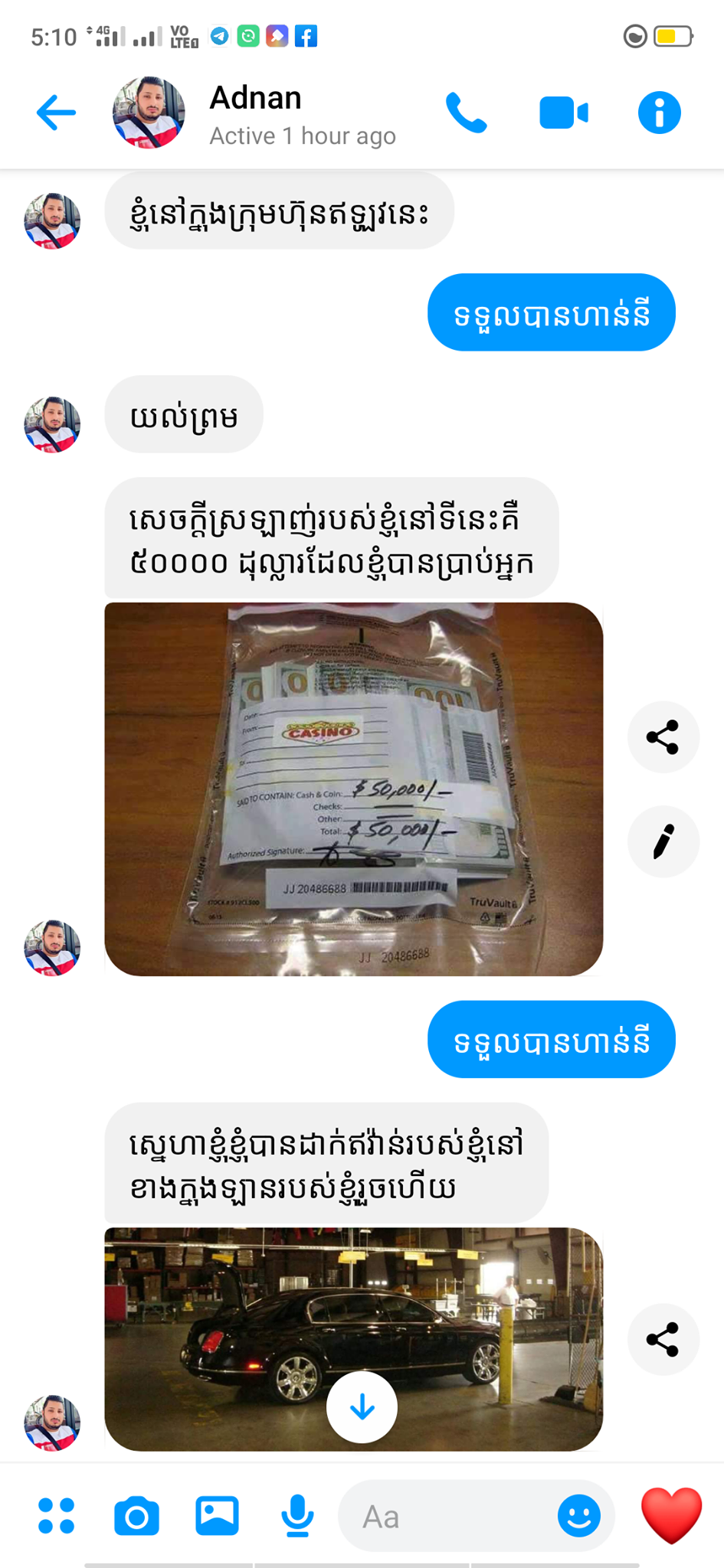Open more actions four-dot menu

[57, 1516]
